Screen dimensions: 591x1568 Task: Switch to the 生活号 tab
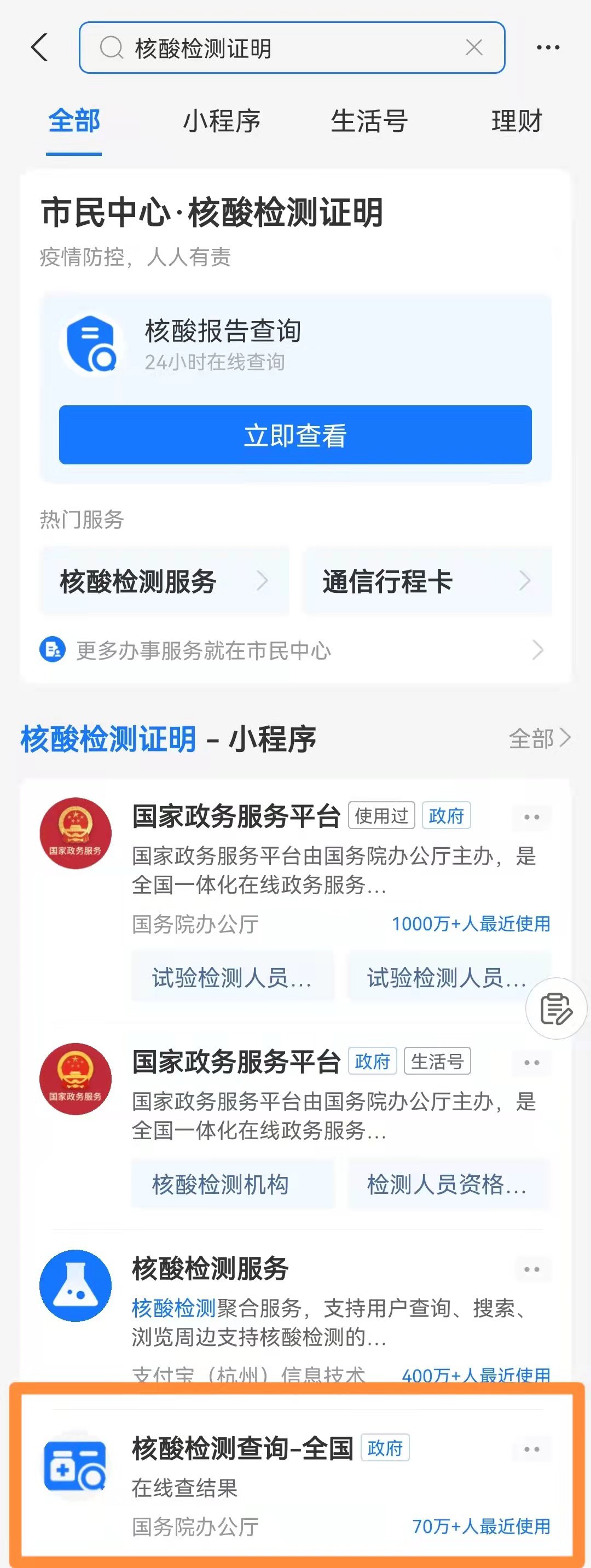pos(369,121)
